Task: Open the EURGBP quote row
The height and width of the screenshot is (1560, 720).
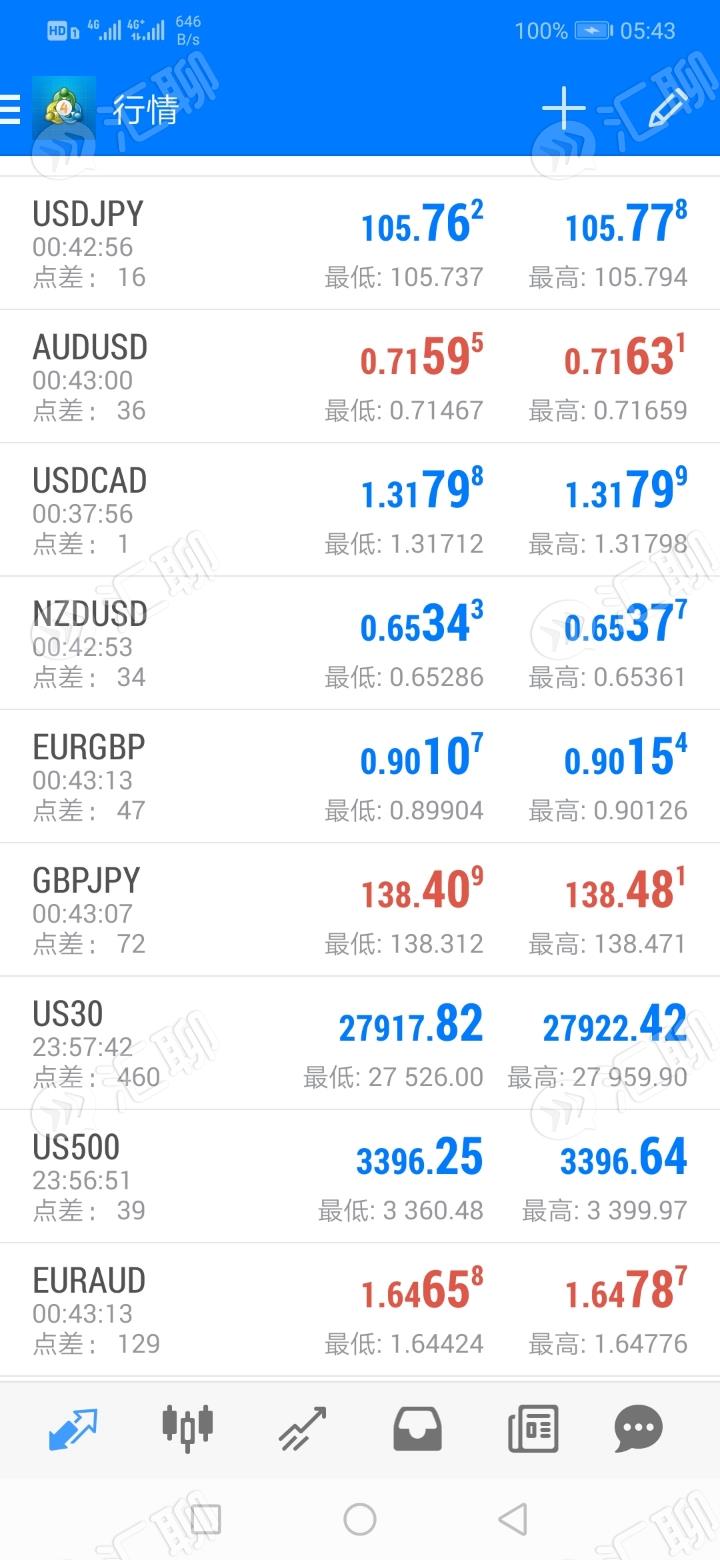Action: coord(360,776)
